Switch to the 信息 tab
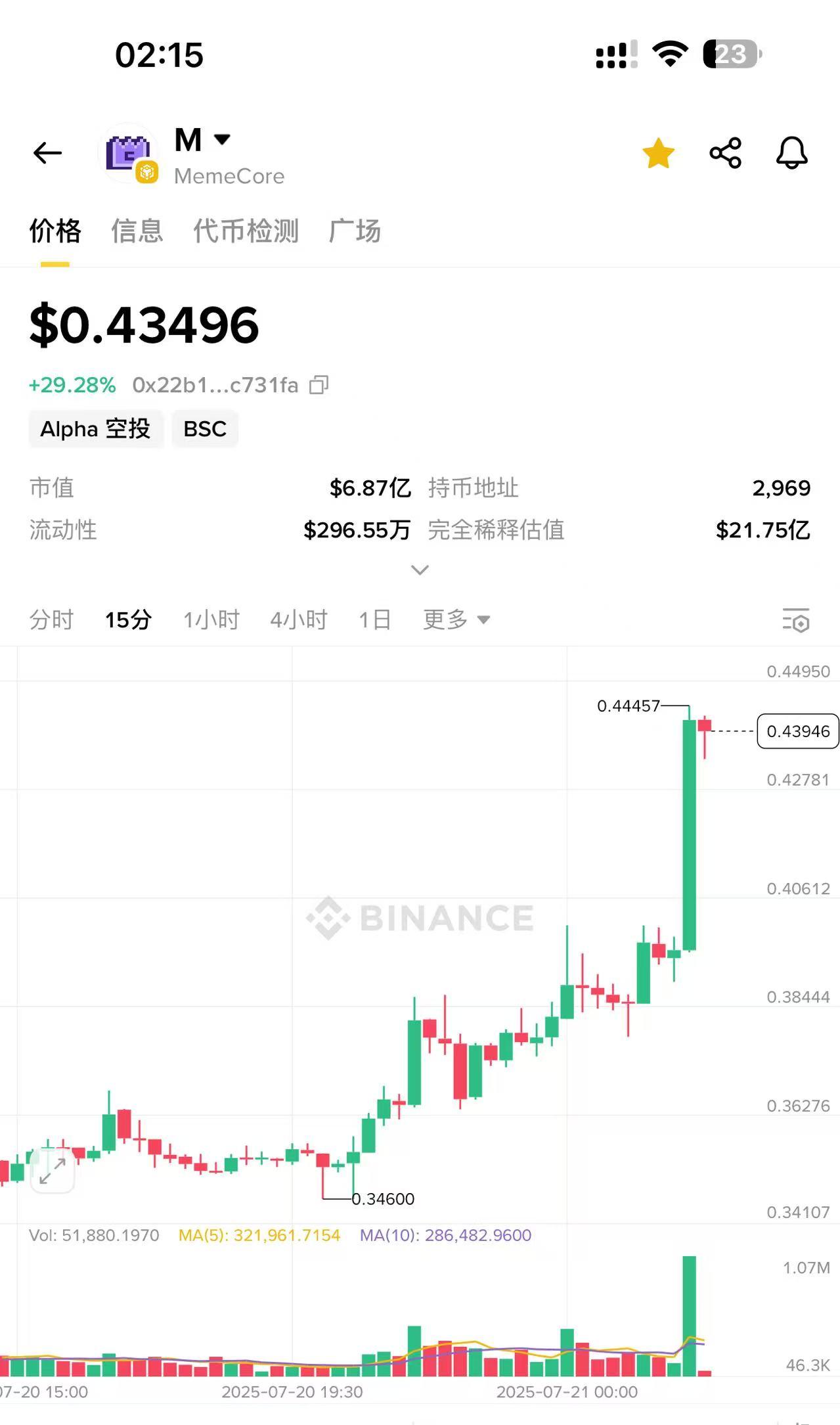This screenshot has width=840, height=1425. point(137,231)
